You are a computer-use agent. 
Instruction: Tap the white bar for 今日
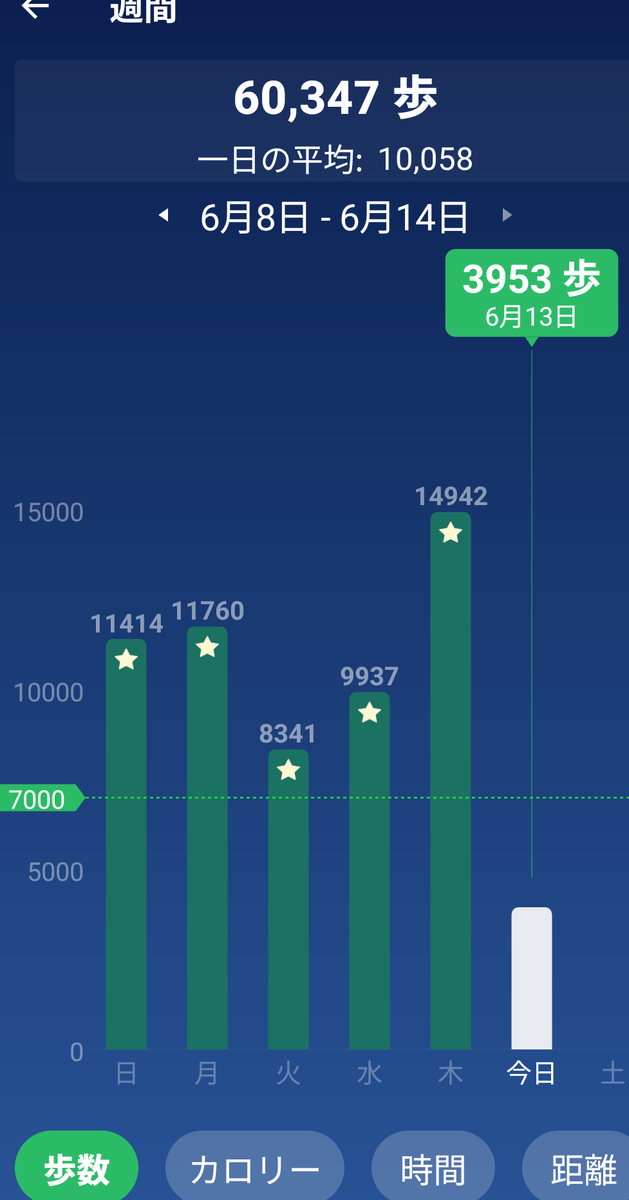(531, 979)
